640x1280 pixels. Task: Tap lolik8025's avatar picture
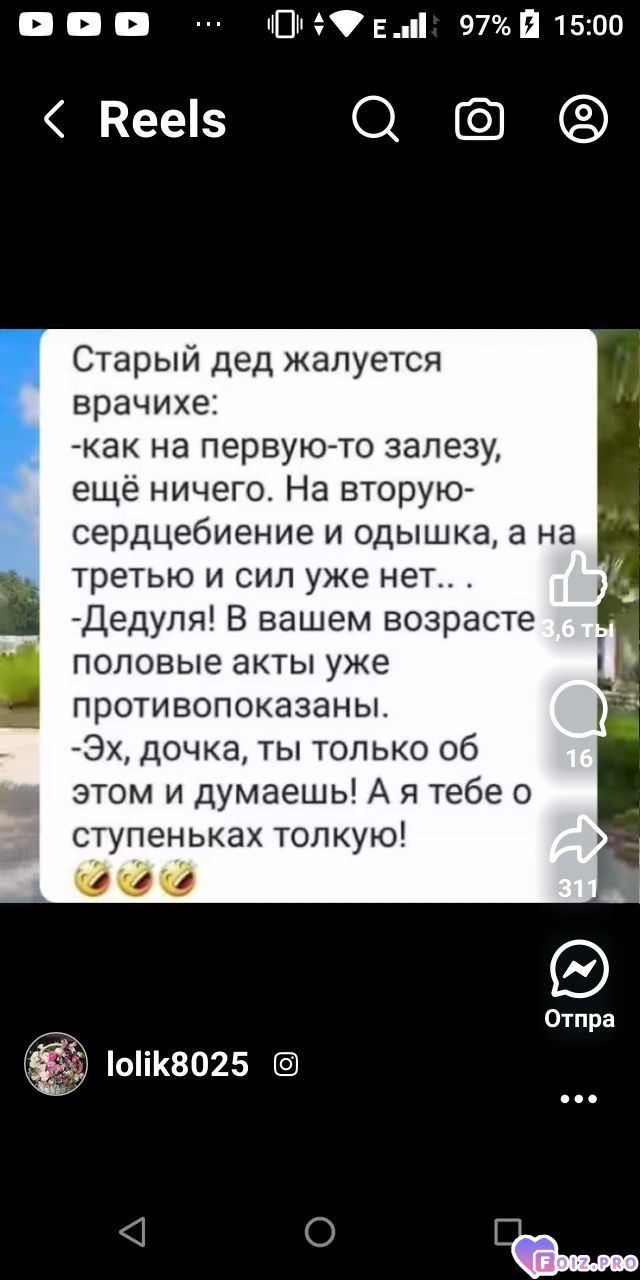click(x=56, y=1065)
